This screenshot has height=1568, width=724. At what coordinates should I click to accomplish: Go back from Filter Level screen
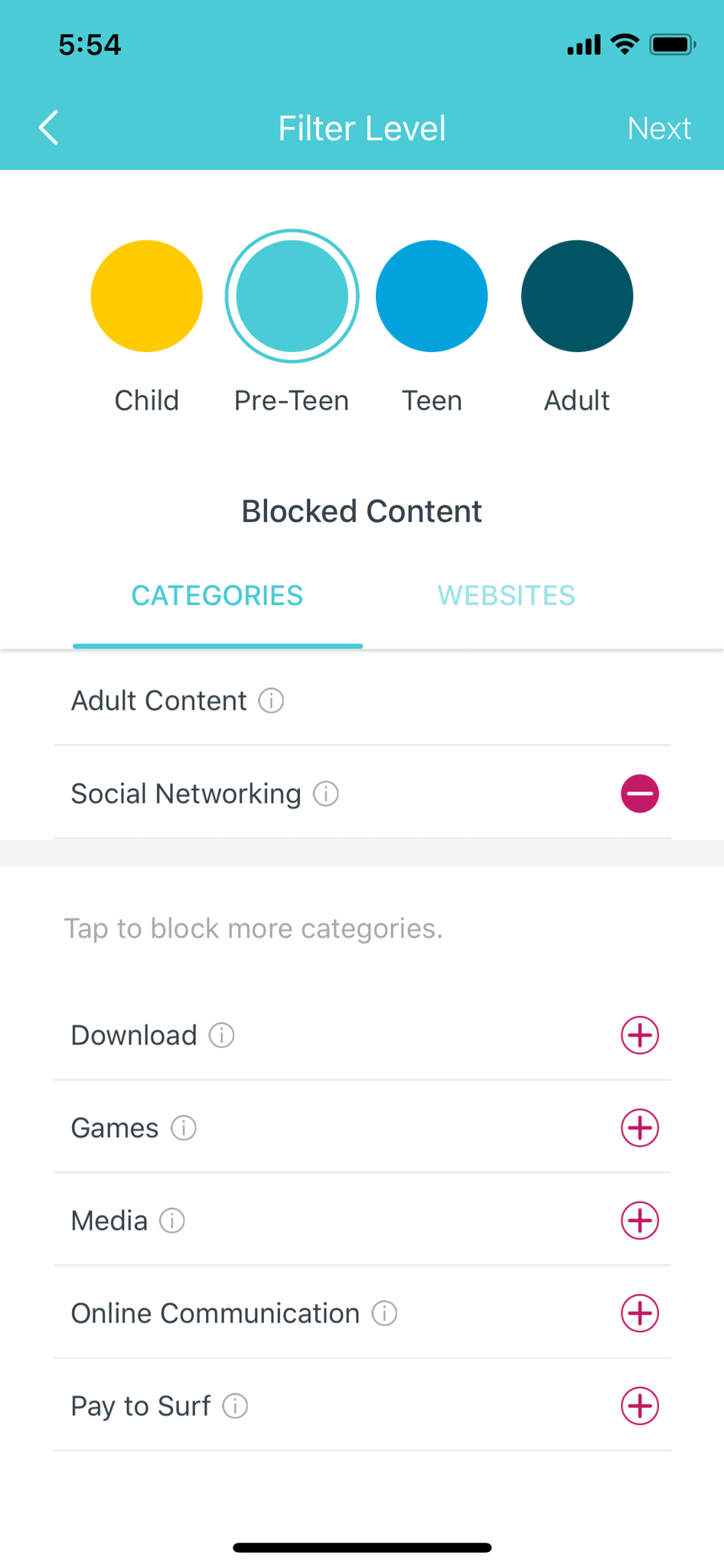[49, 128]
